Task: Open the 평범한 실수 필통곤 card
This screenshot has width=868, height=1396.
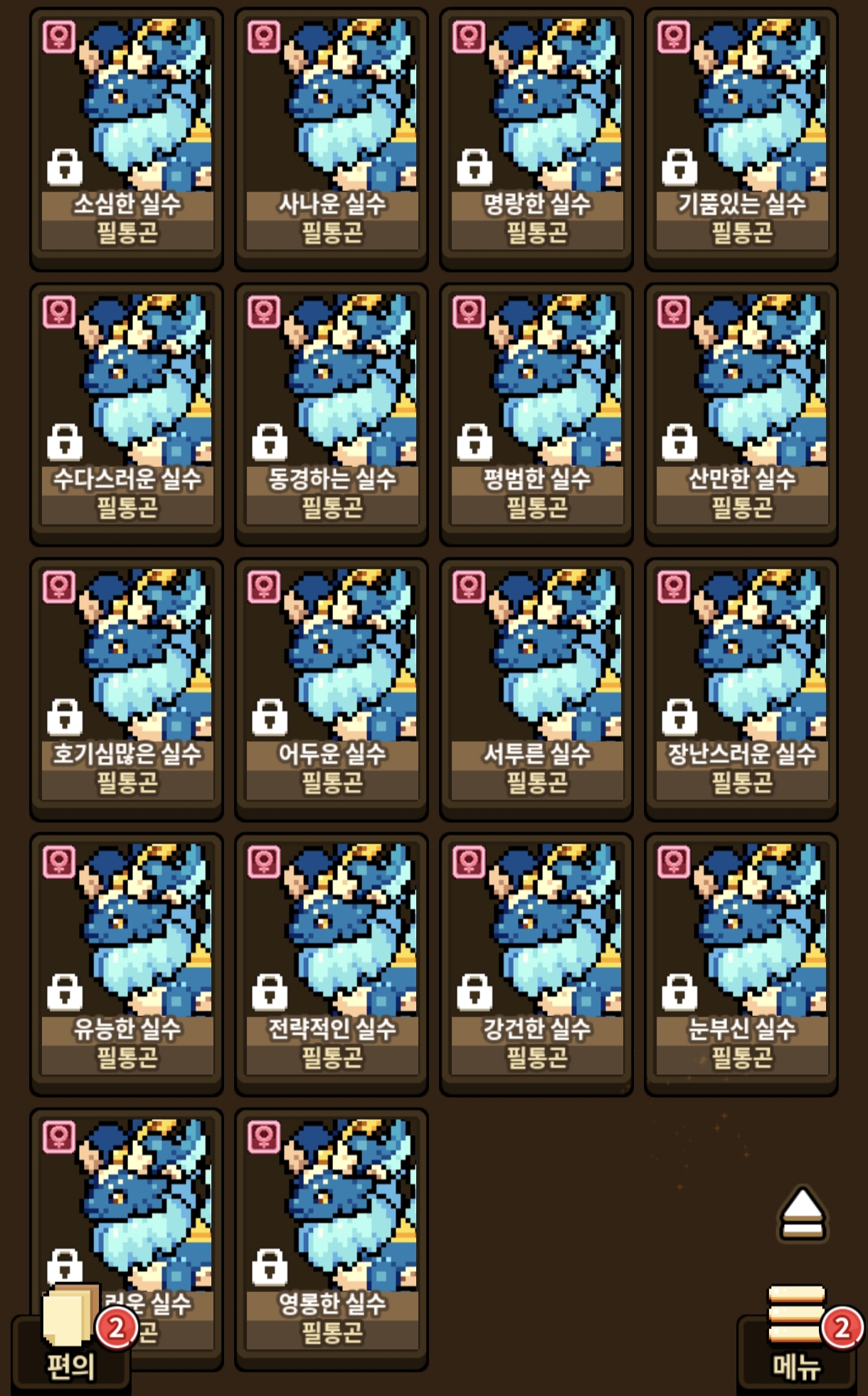Action: tap(536, 414)
